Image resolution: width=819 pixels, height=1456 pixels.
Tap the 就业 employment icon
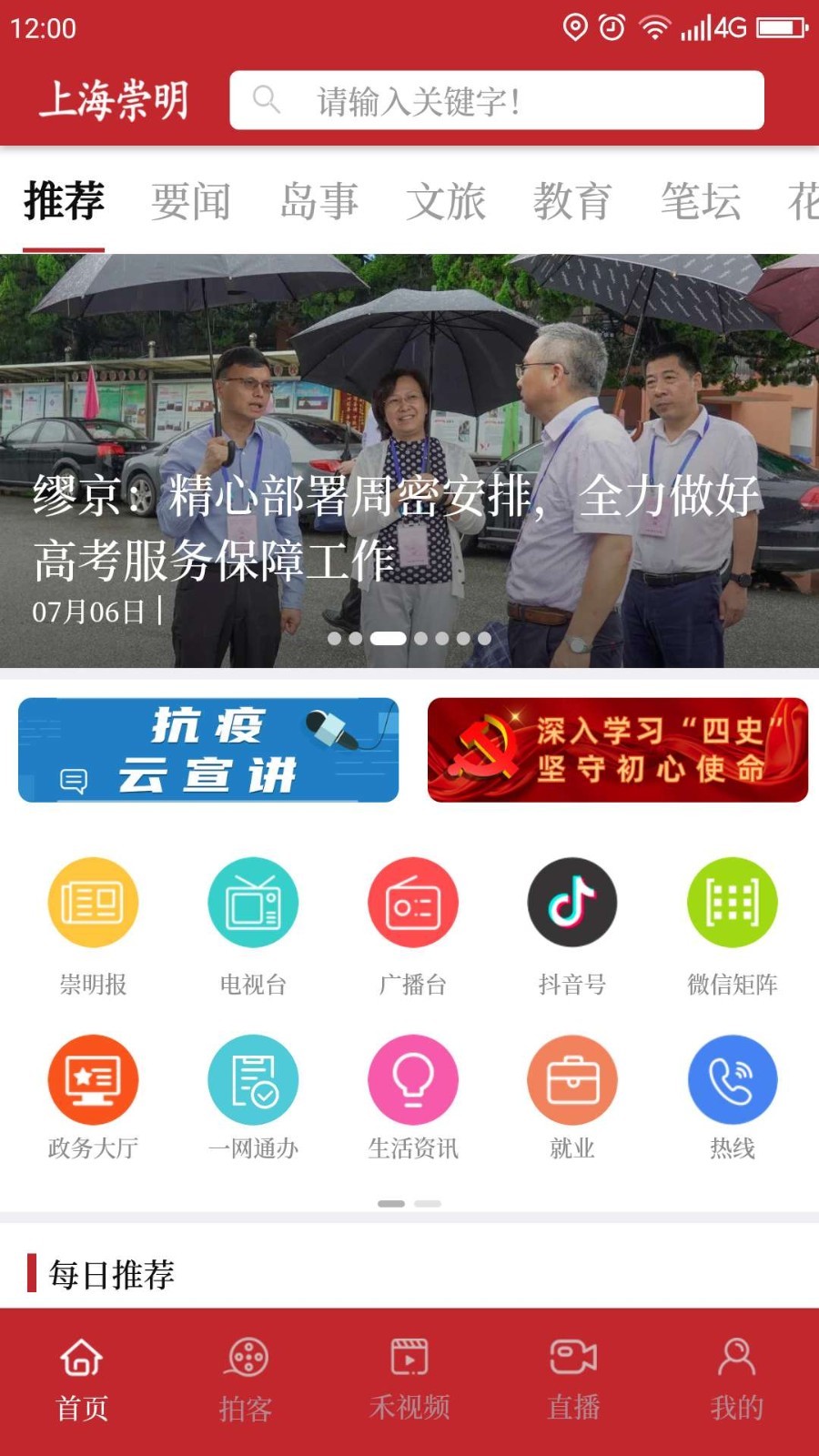tap(571, 1079)
